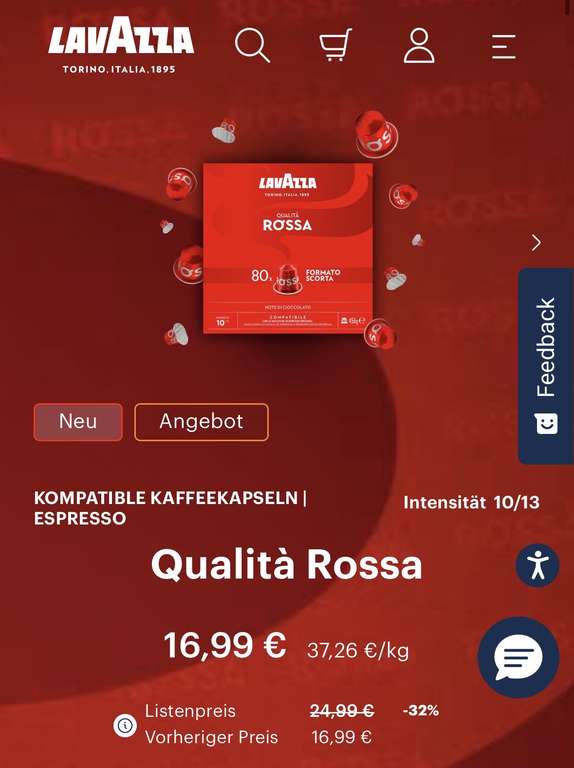Open accessibility options button
The height and width of the screenshot is (768, 574).
tap(537, 565)
